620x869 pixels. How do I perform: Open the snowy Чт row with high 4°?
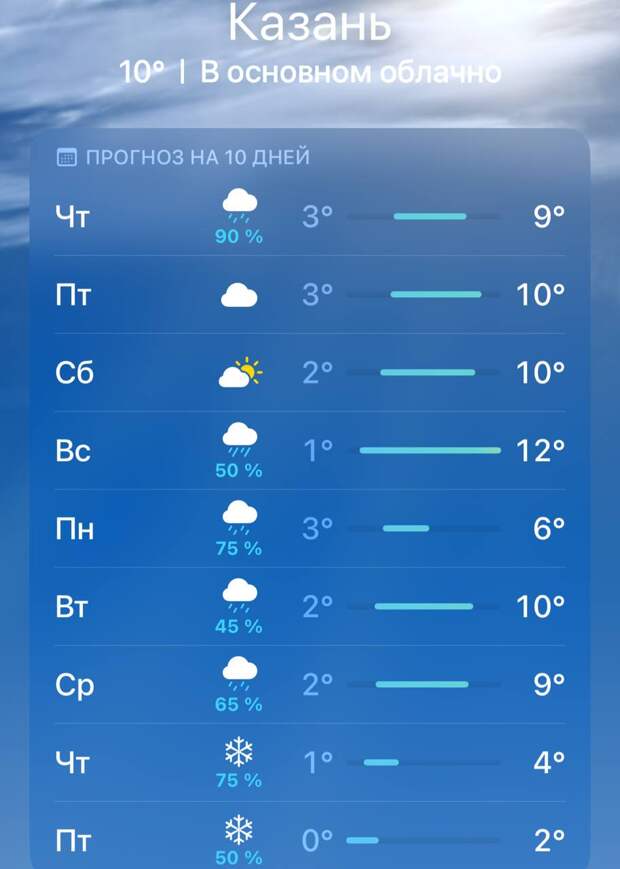(x=310, y=763)
